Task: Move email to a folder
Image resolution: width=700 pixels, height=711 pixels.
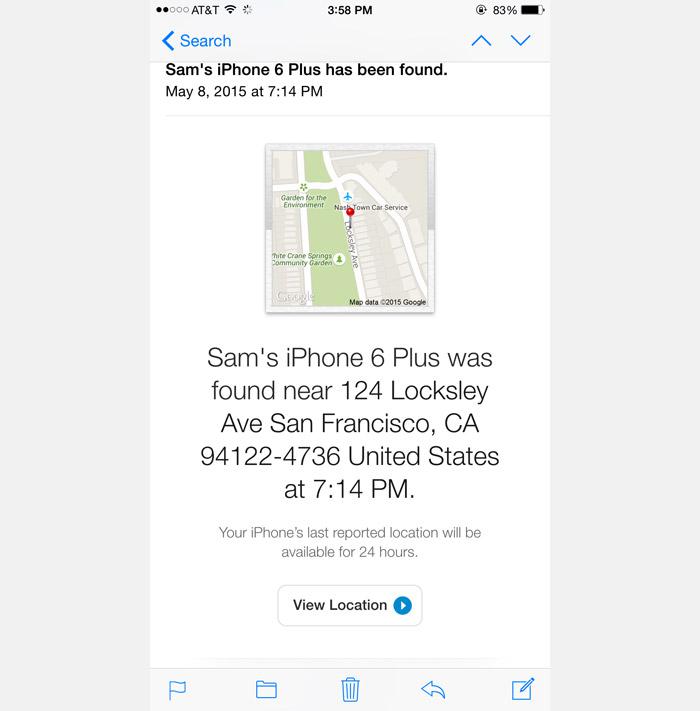Action: [x=265, y=689]
